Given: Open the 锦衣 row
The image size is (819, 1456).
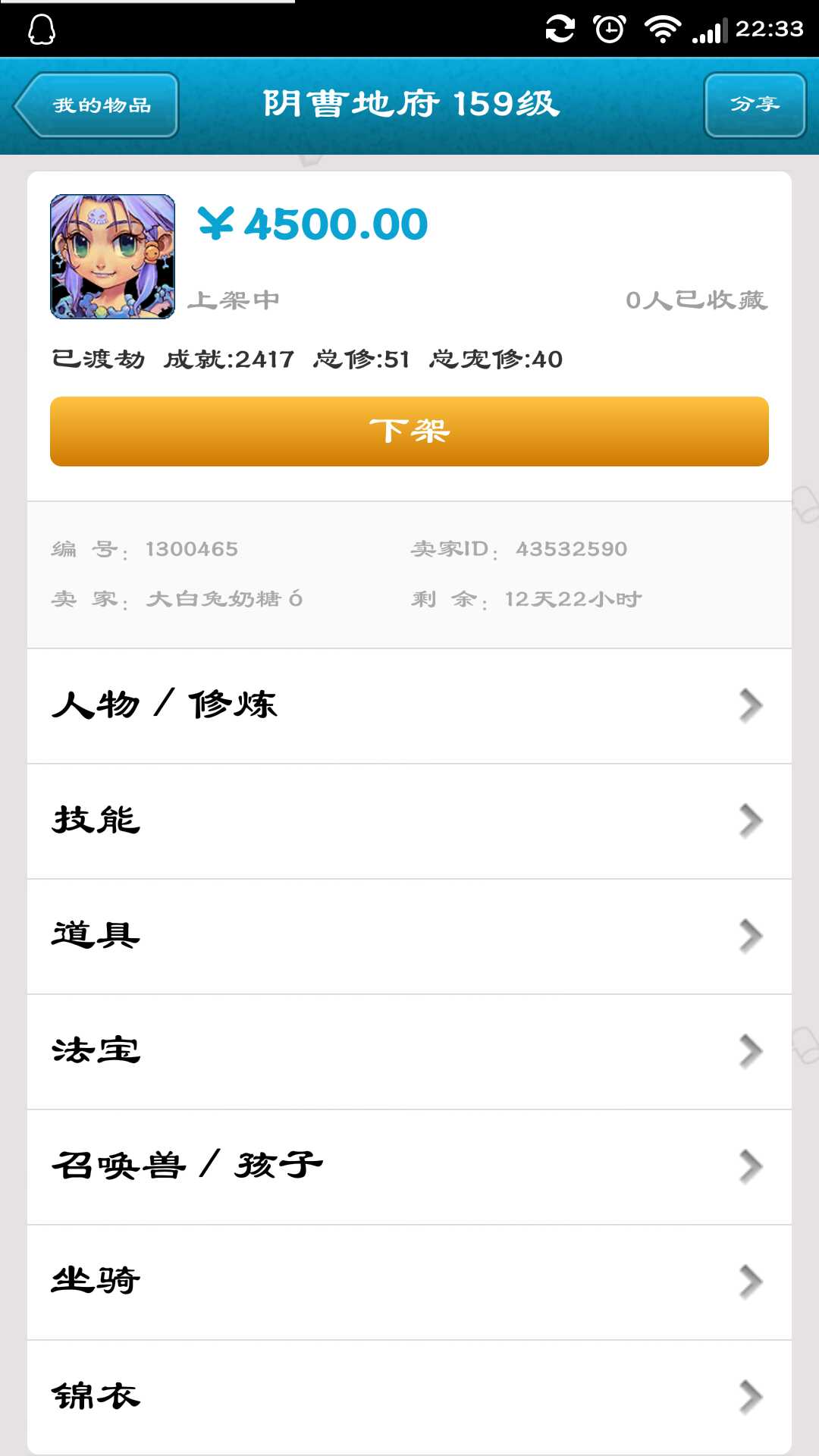Looking at the screenshot, I should pyautogui.click(x=409, y=1397).
